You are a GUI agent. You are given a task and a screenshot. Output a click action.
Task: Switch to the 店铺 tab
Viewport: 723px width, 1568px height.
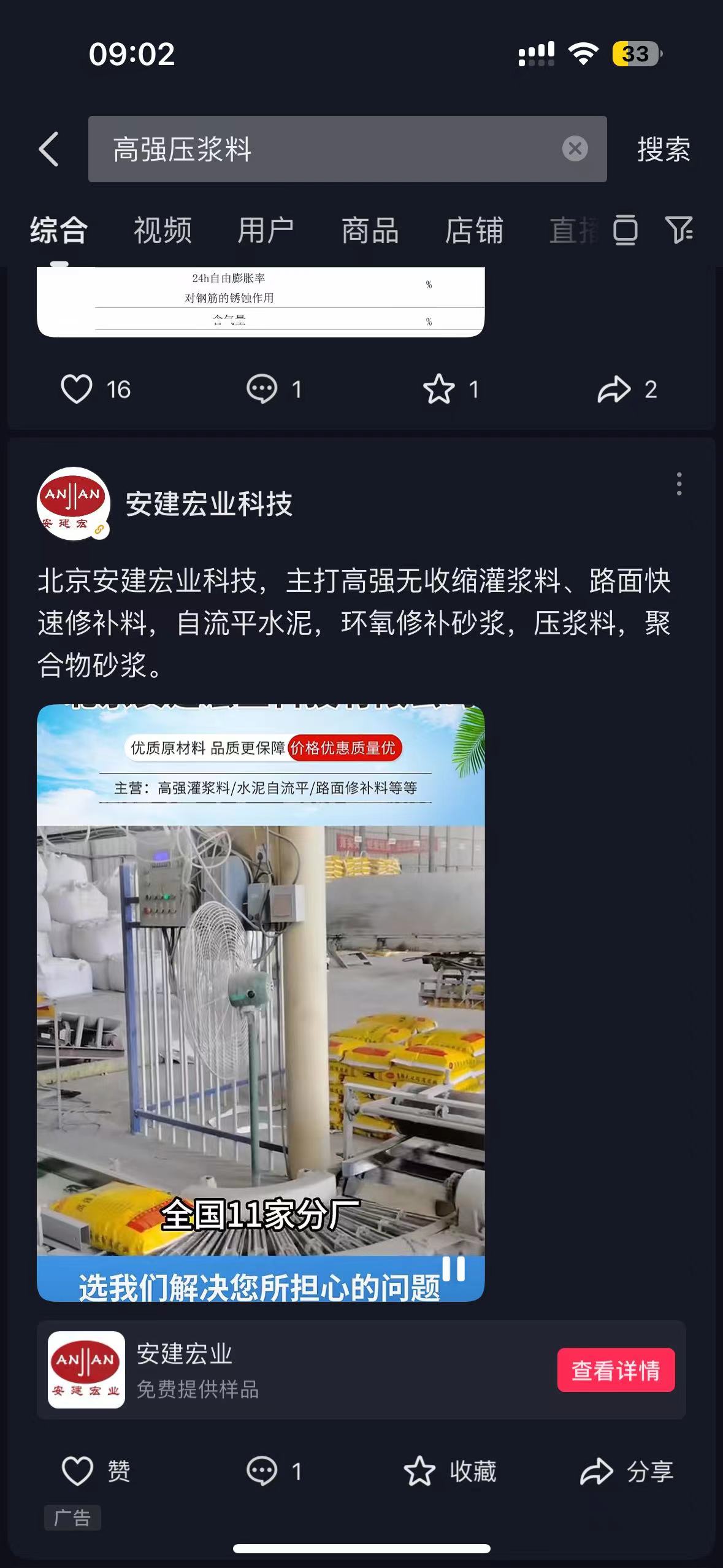coord(474,231)
